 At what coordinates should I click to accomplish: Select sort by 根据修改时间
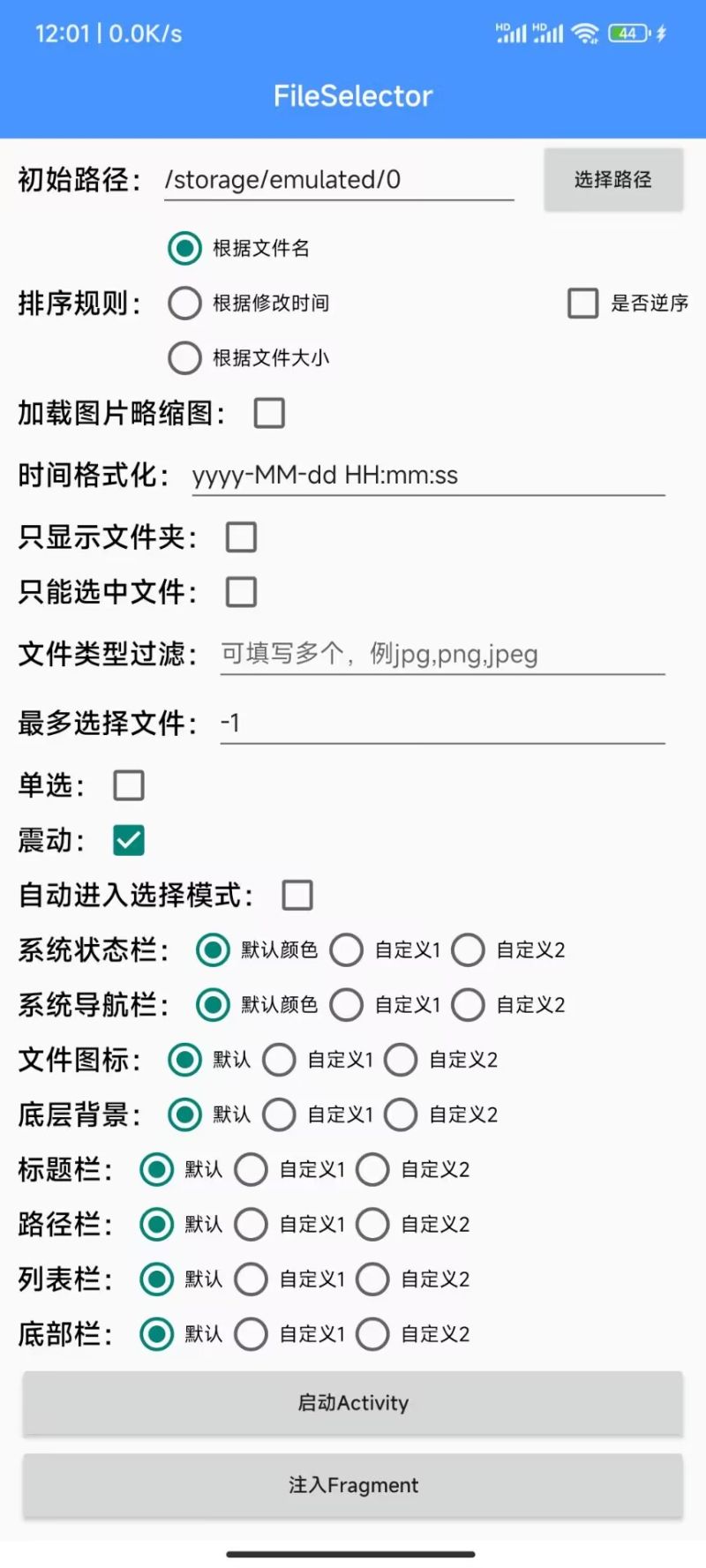pos(249,304)
